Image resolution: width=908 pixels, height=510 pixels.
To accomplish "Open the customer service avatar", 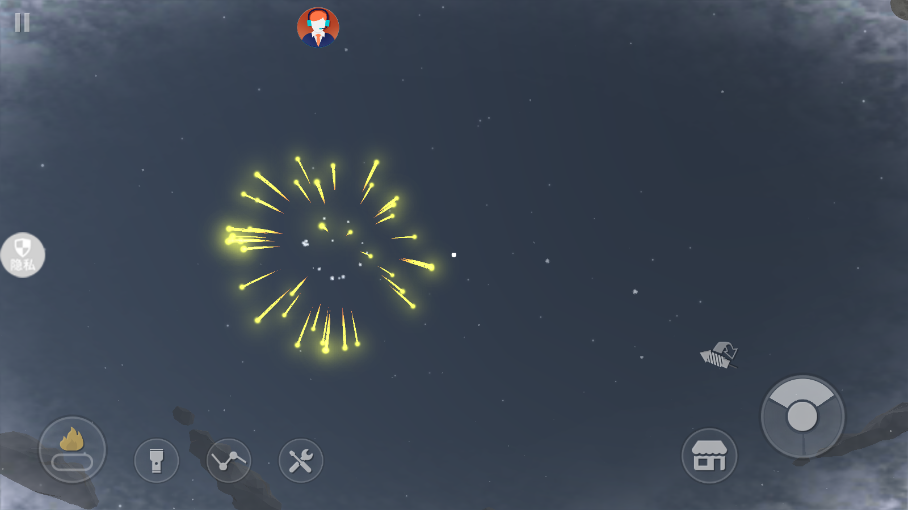I will (318, 27).
